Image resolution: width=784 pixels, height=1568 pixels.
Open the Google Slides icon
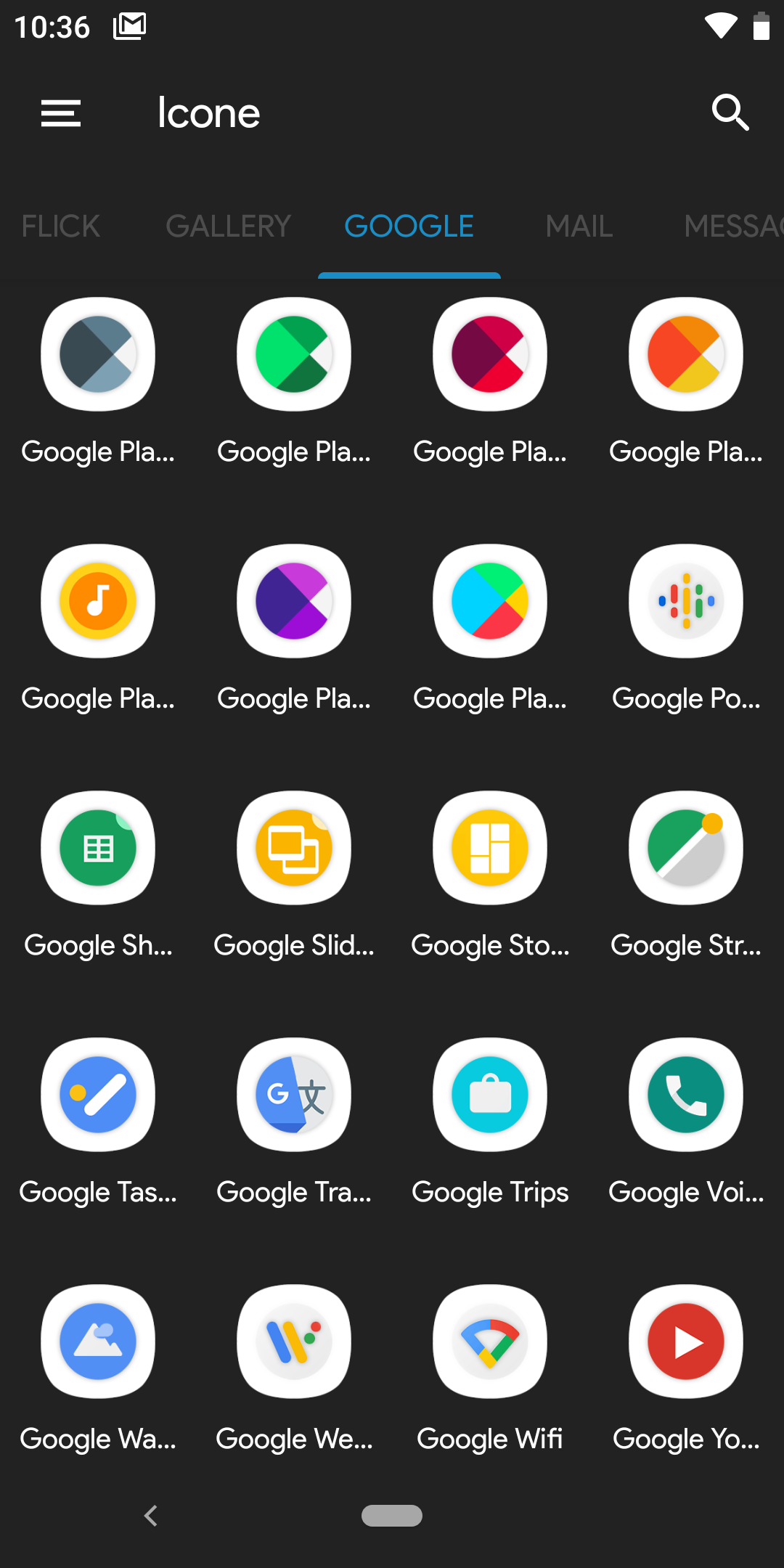(294, 848)
